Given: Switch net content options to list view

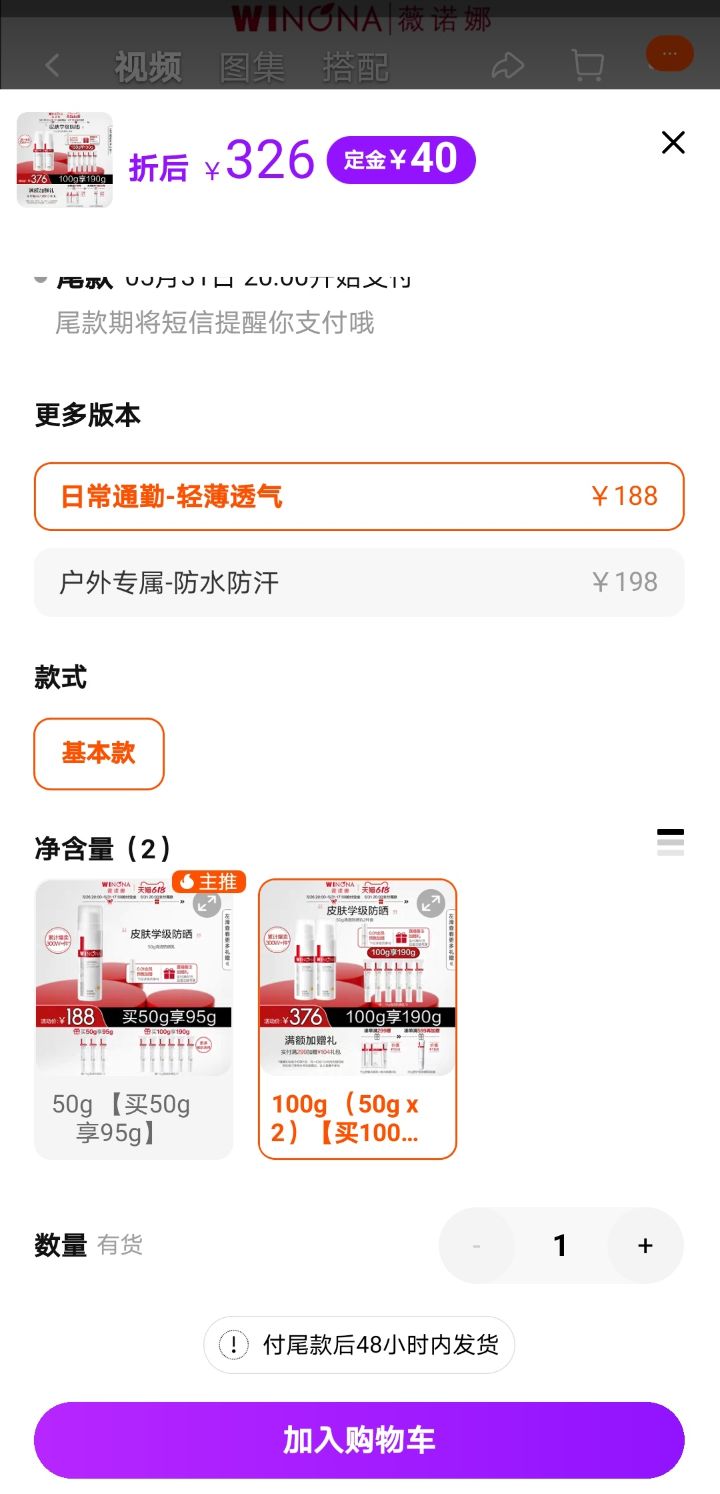Looking at the screenshot, I should [x=671, y=843].
